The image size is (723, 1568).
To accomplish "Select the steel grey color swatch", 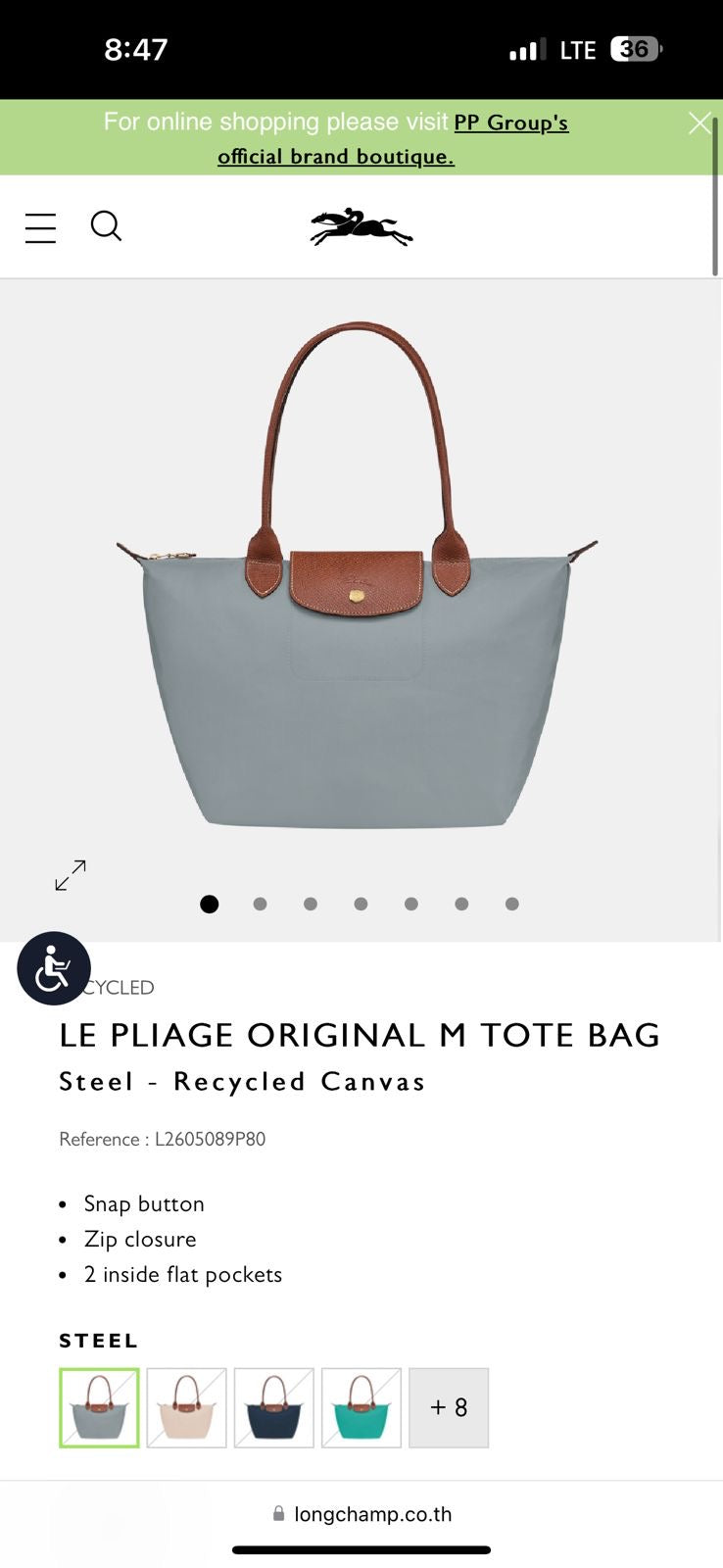I will pos(99,1407).
